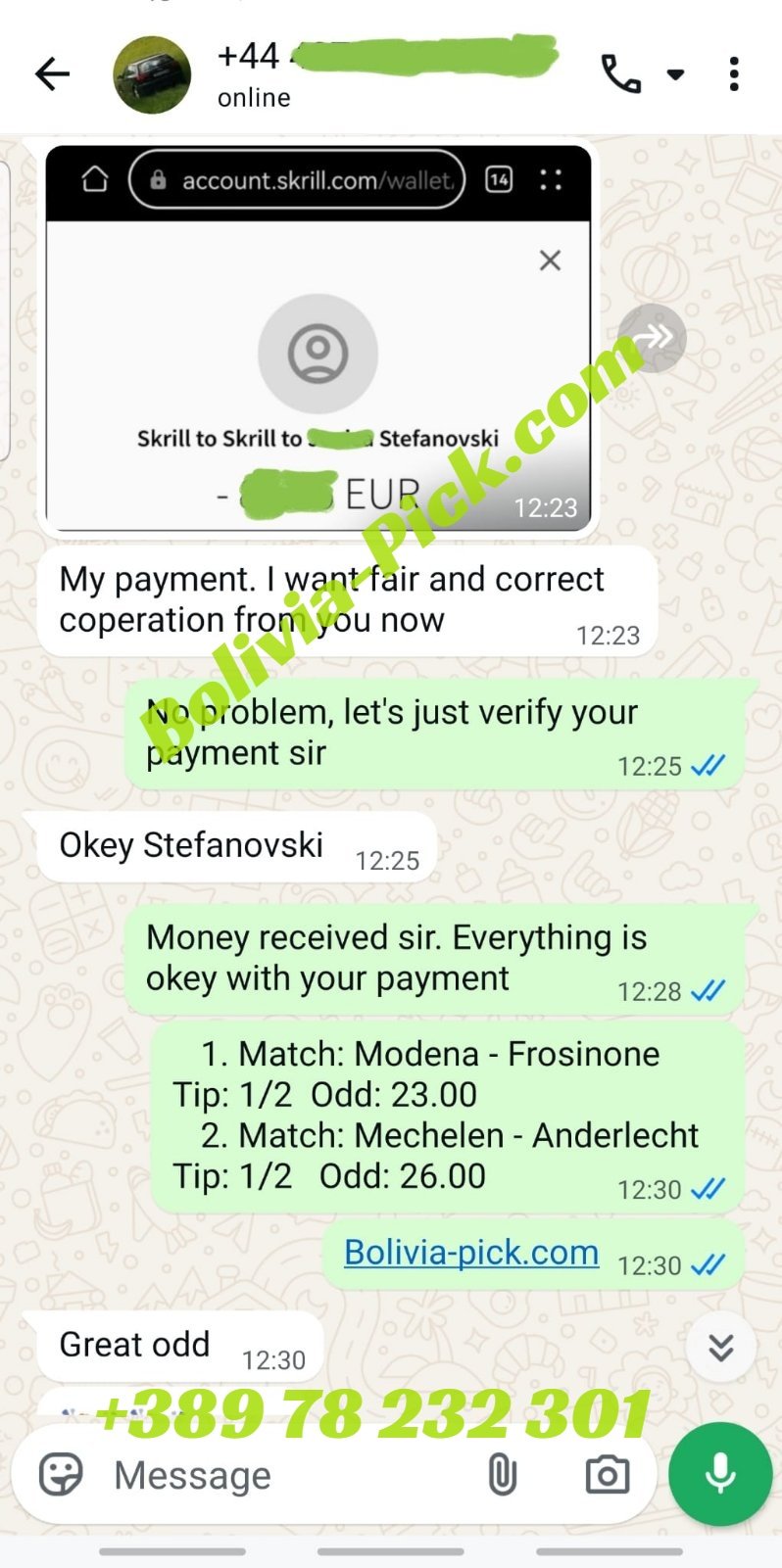Expand the call options dropdown arrow
Screen dimensions: 782x1568
pos(675,74)
